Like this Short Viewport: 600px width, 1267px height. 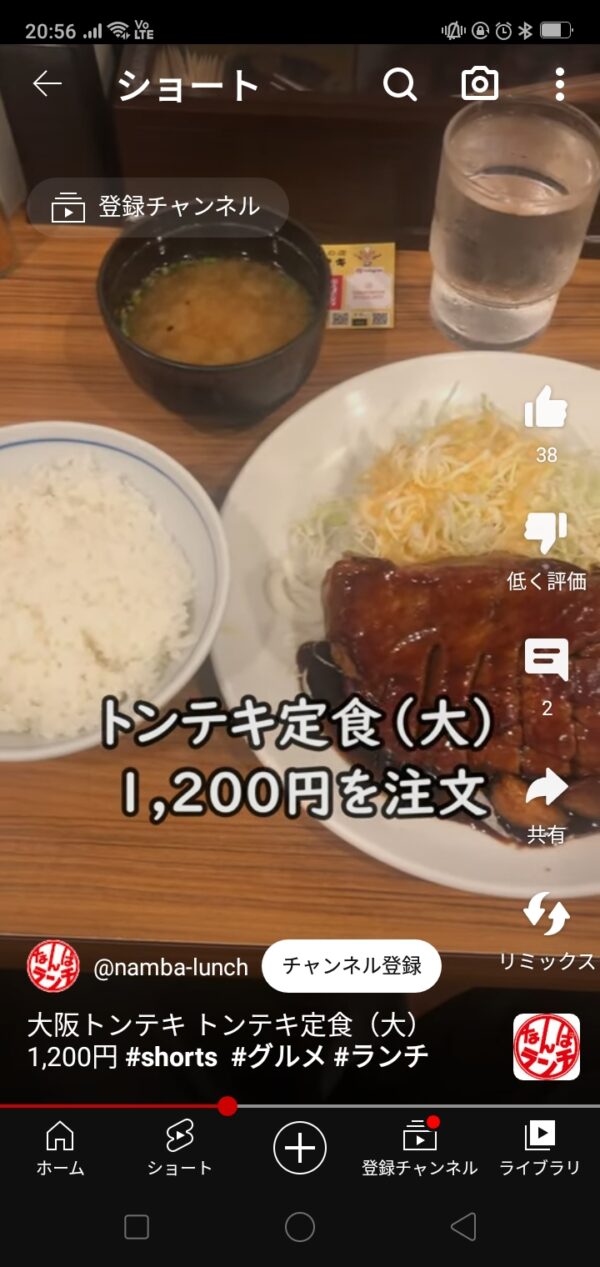546,409
